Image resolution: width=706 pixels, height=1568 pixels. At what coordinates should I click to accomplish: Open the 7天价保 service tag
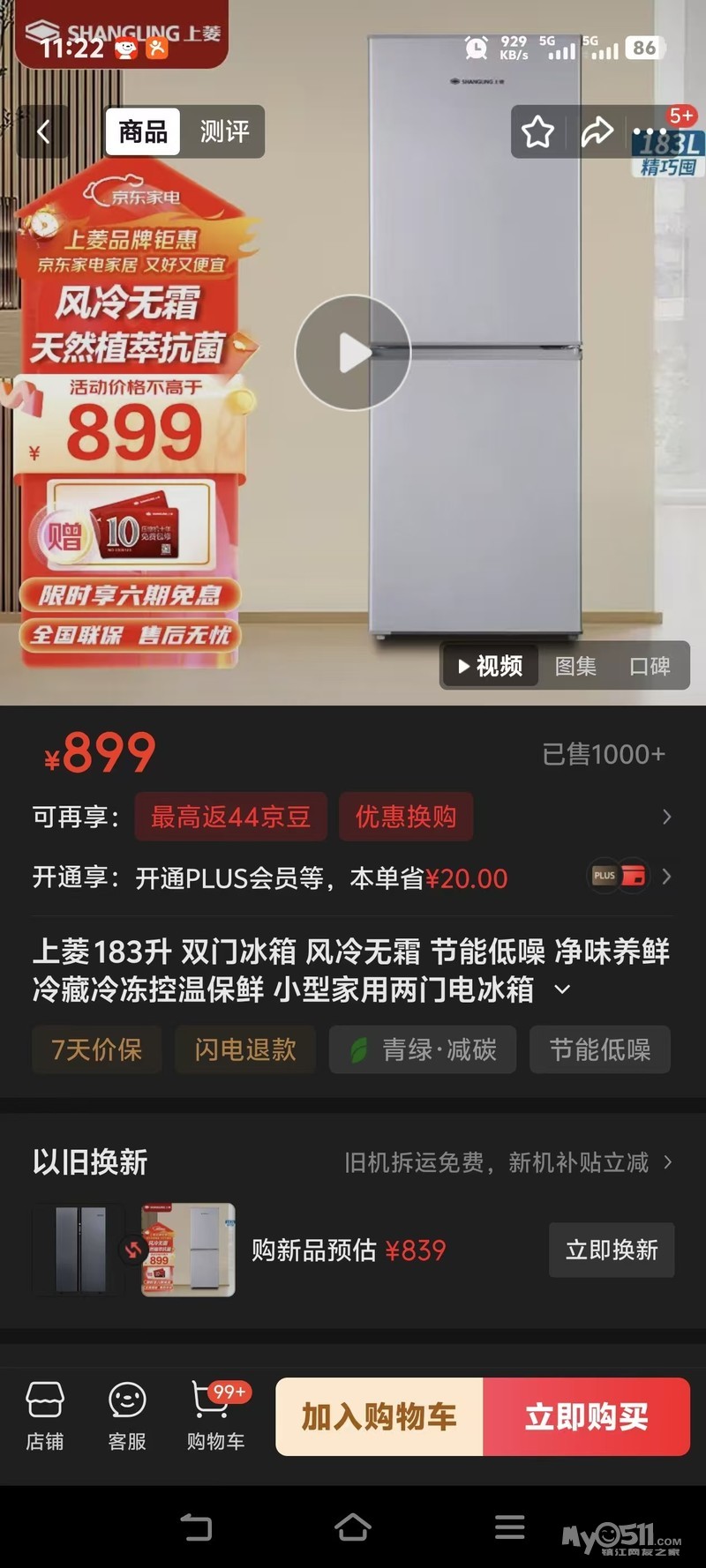[97, 1049]
